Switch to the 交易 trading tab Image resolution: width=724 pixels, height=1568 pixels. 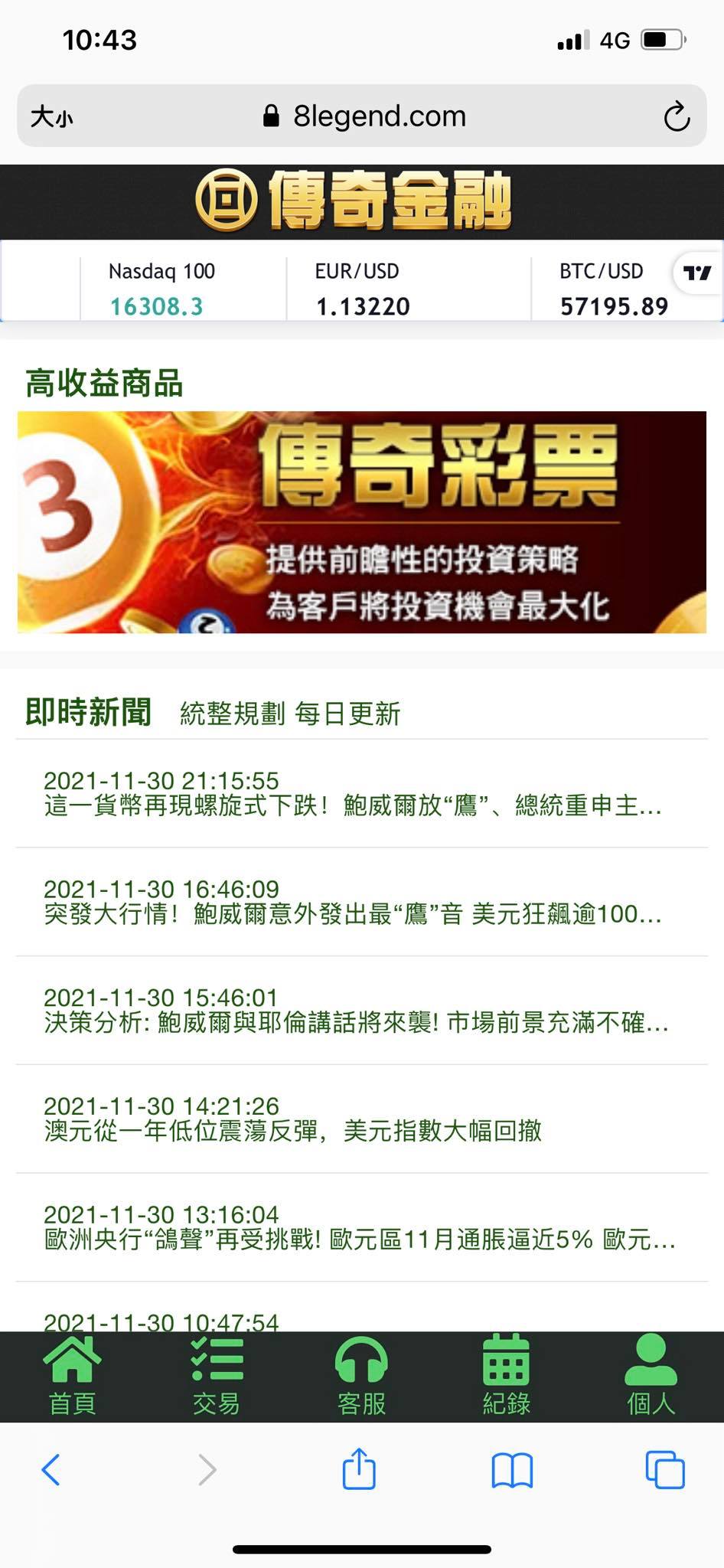[x=217, y=1375]
